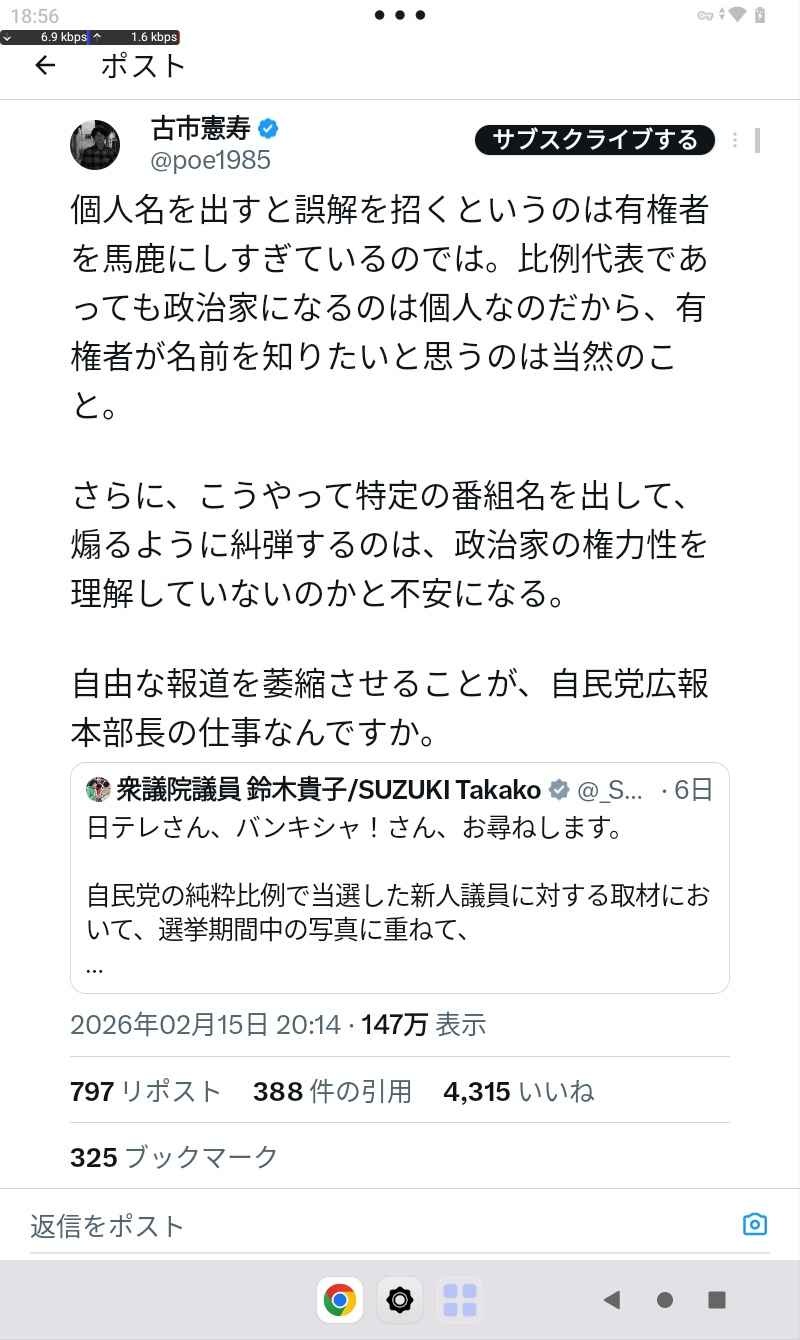
Task: View the 4,315 いいね list
Action: 518,1091
